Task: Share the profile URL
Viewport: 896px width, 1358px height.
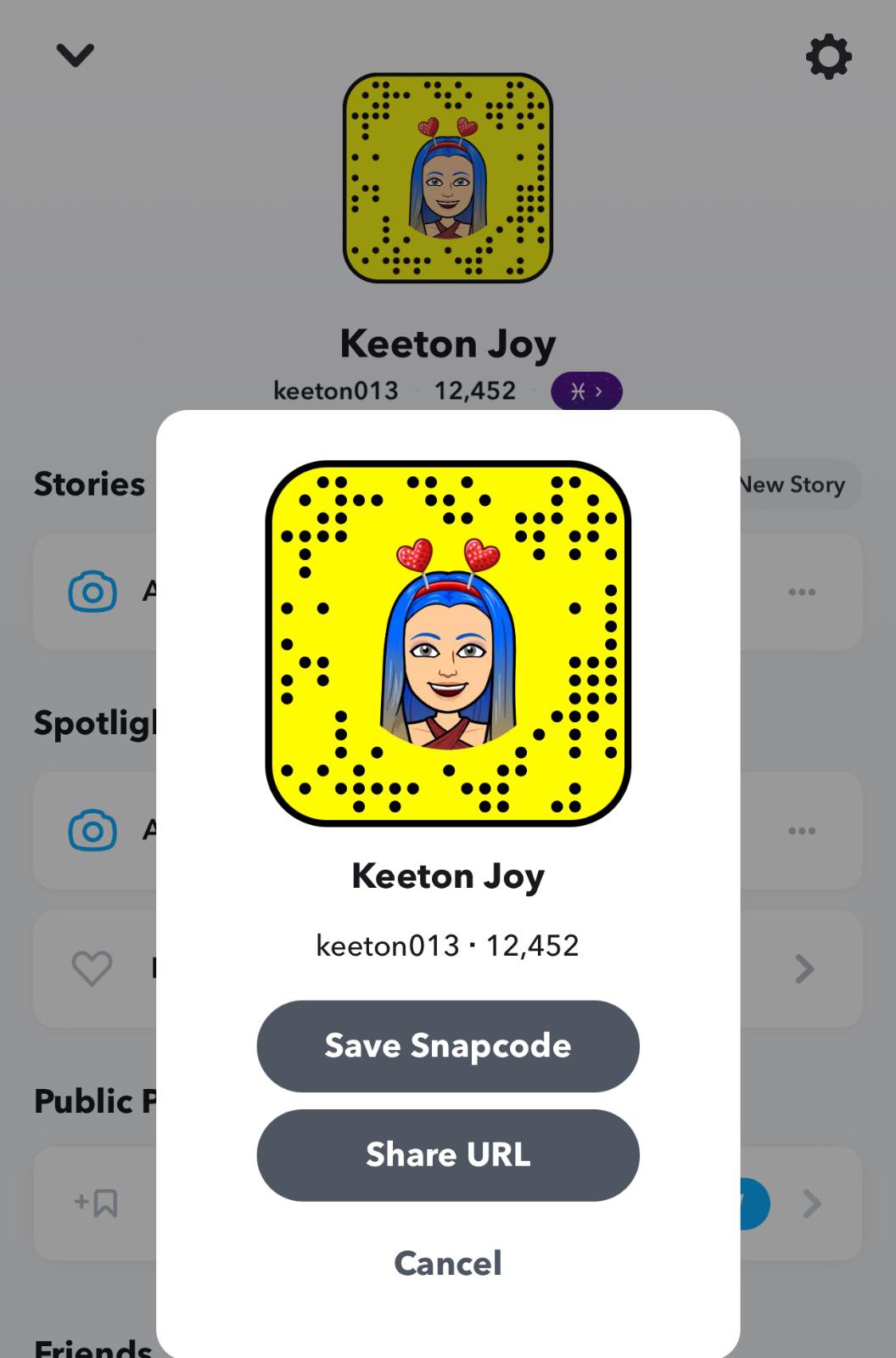Action: (x=448, y=1154)
